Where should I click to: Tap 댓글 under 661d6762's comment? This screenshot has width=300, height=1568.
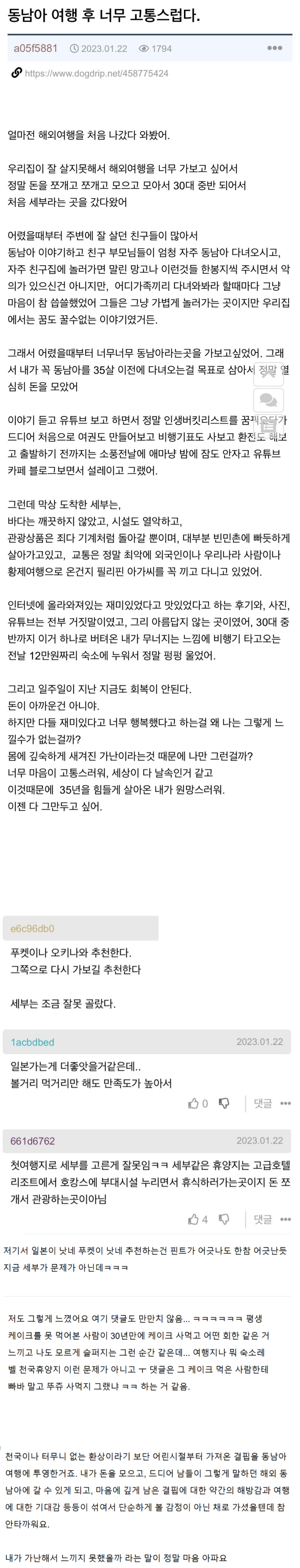pyautogui.click(x=263, y=1219)
